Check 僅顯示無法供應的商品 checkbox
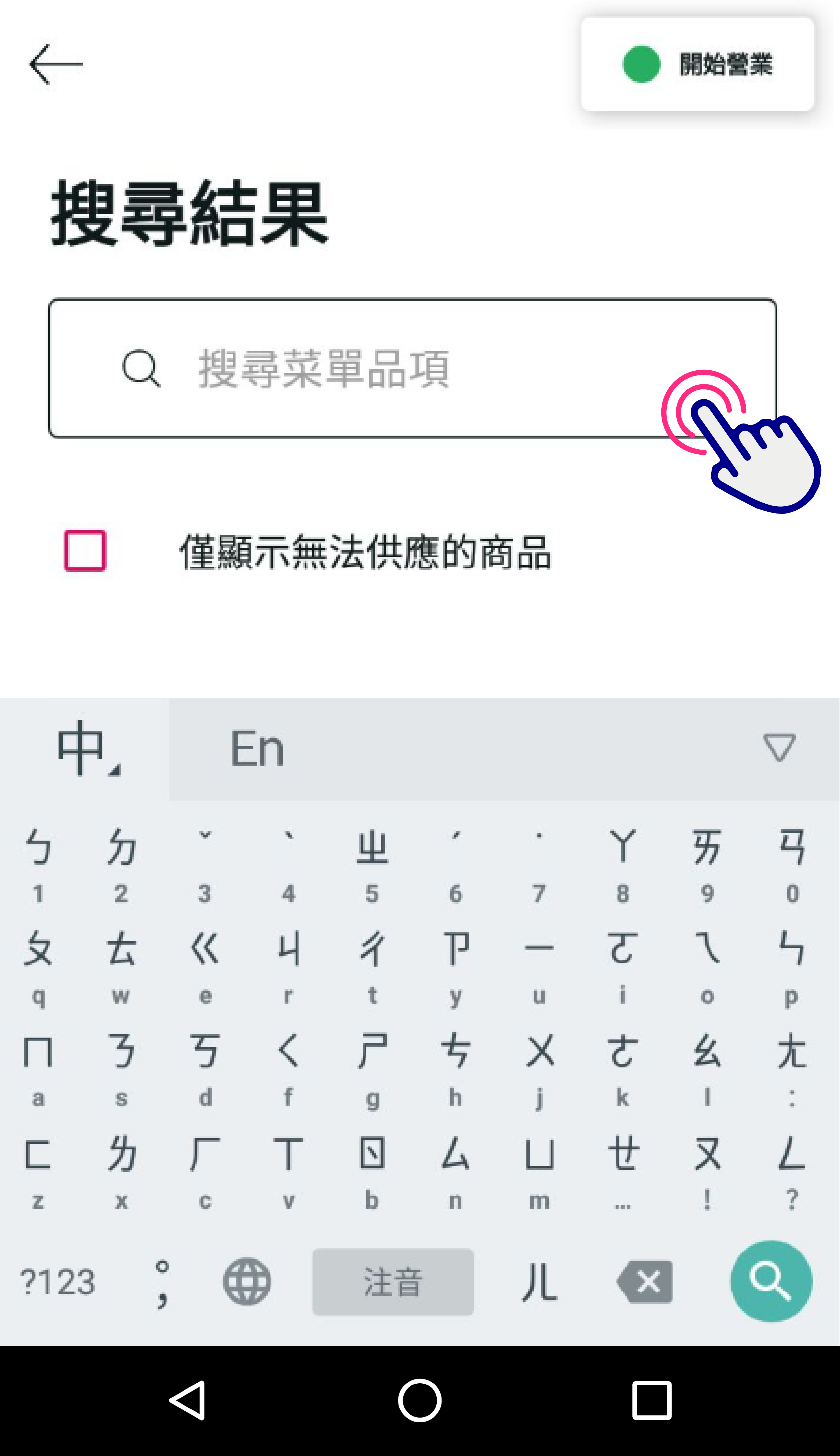Image resolution: width=840 pixels, height=1456 pixels. coord(85,551)
